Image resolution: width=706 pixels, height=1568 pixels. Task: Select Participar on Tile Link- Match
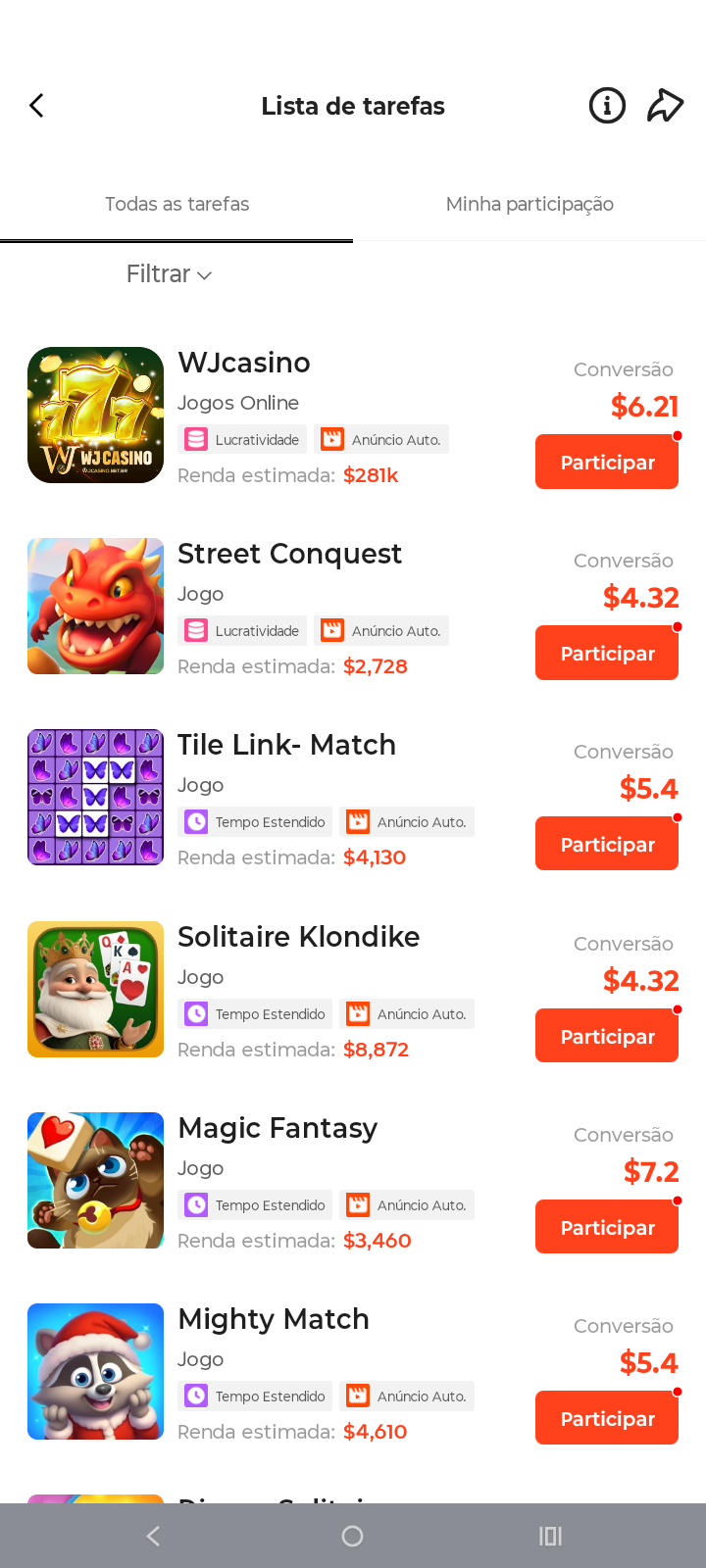coord(607,845)
